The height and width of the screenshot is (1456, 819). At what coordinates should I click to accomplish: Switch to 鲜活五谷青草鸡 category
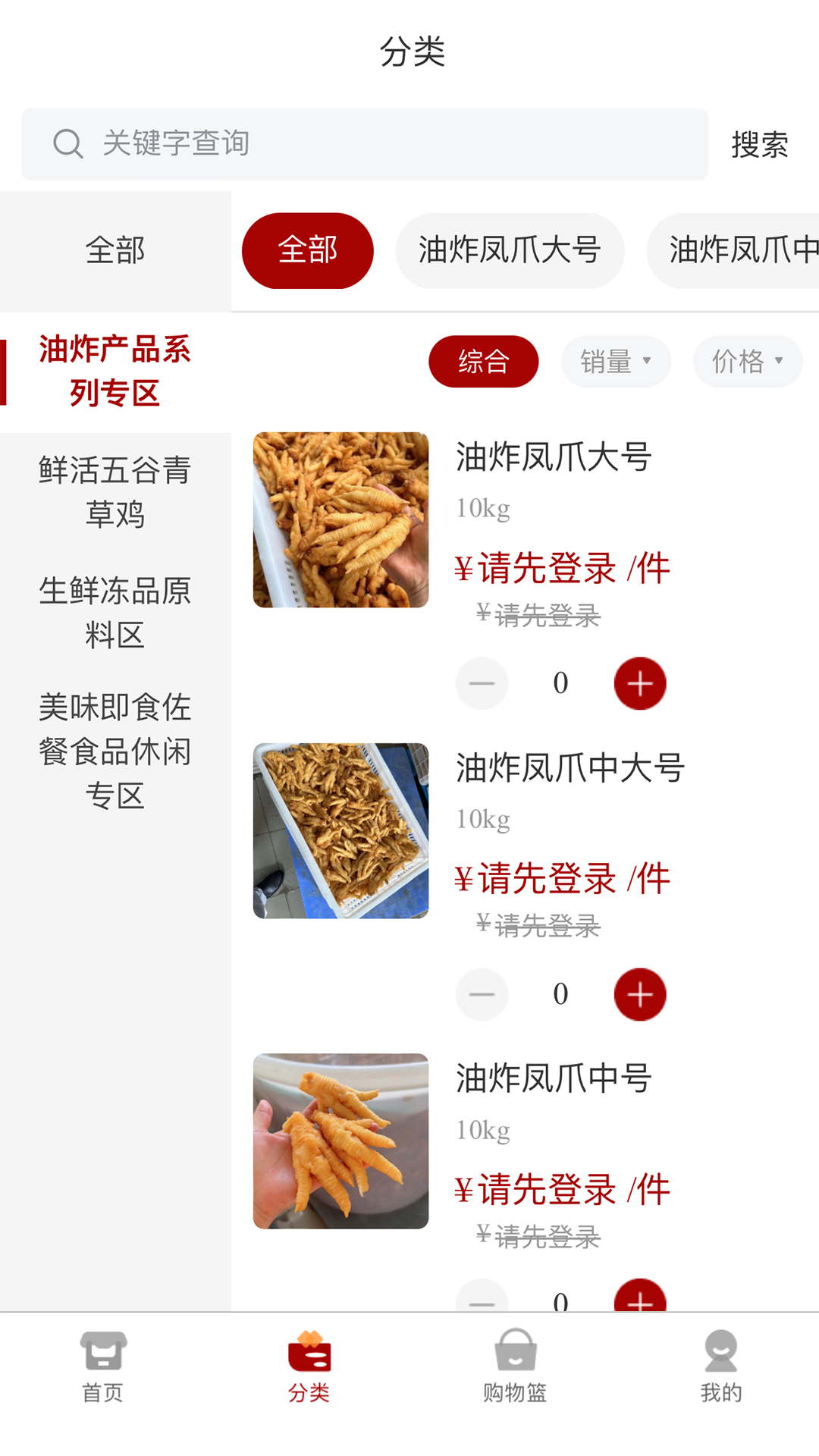(115, 493)
